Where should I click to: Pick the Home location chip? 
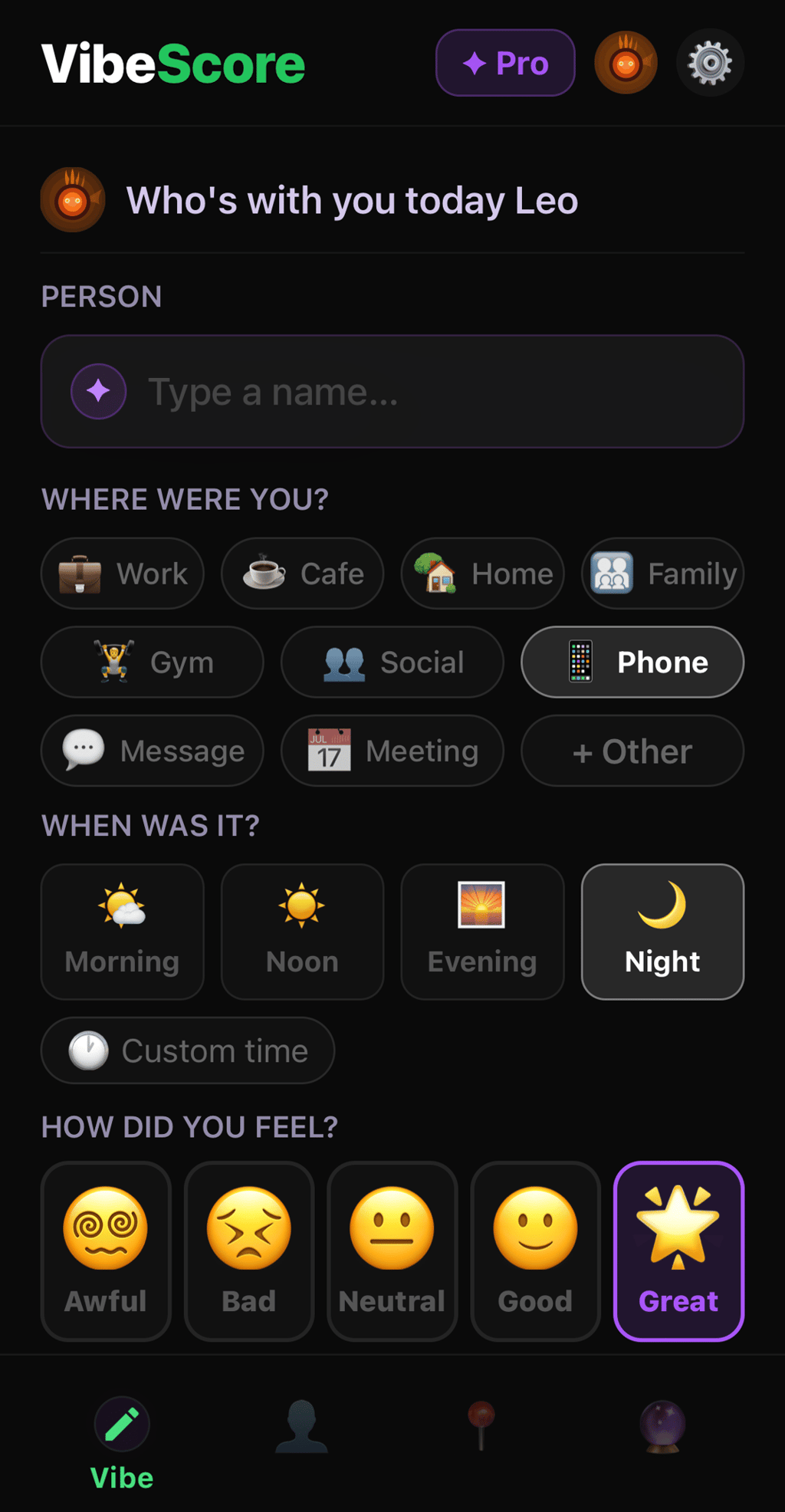(x=483, y=574)
